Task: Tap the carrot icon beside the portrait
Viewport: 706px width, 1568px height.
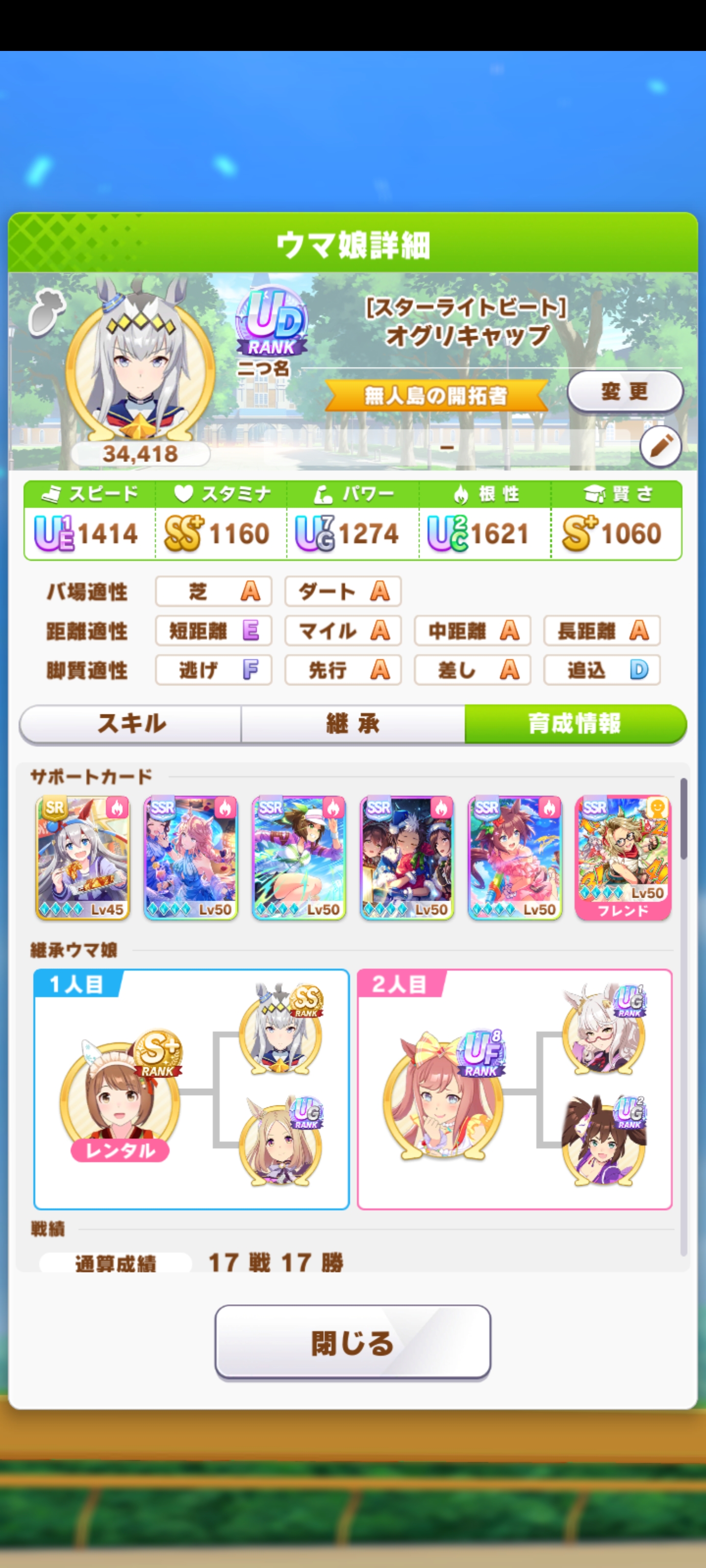Action: pyautogui.click(x=45, y=312)
